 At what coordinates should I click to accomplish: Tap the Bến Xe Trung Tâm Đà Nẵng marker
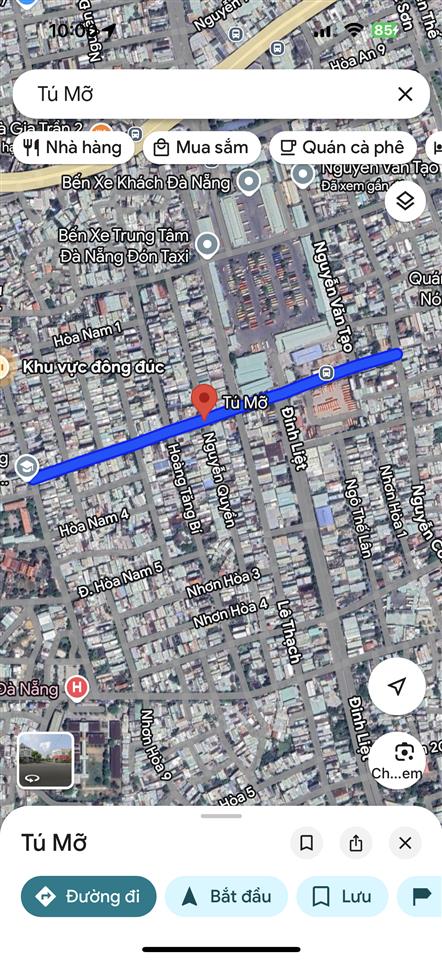(x=209, y=246)
